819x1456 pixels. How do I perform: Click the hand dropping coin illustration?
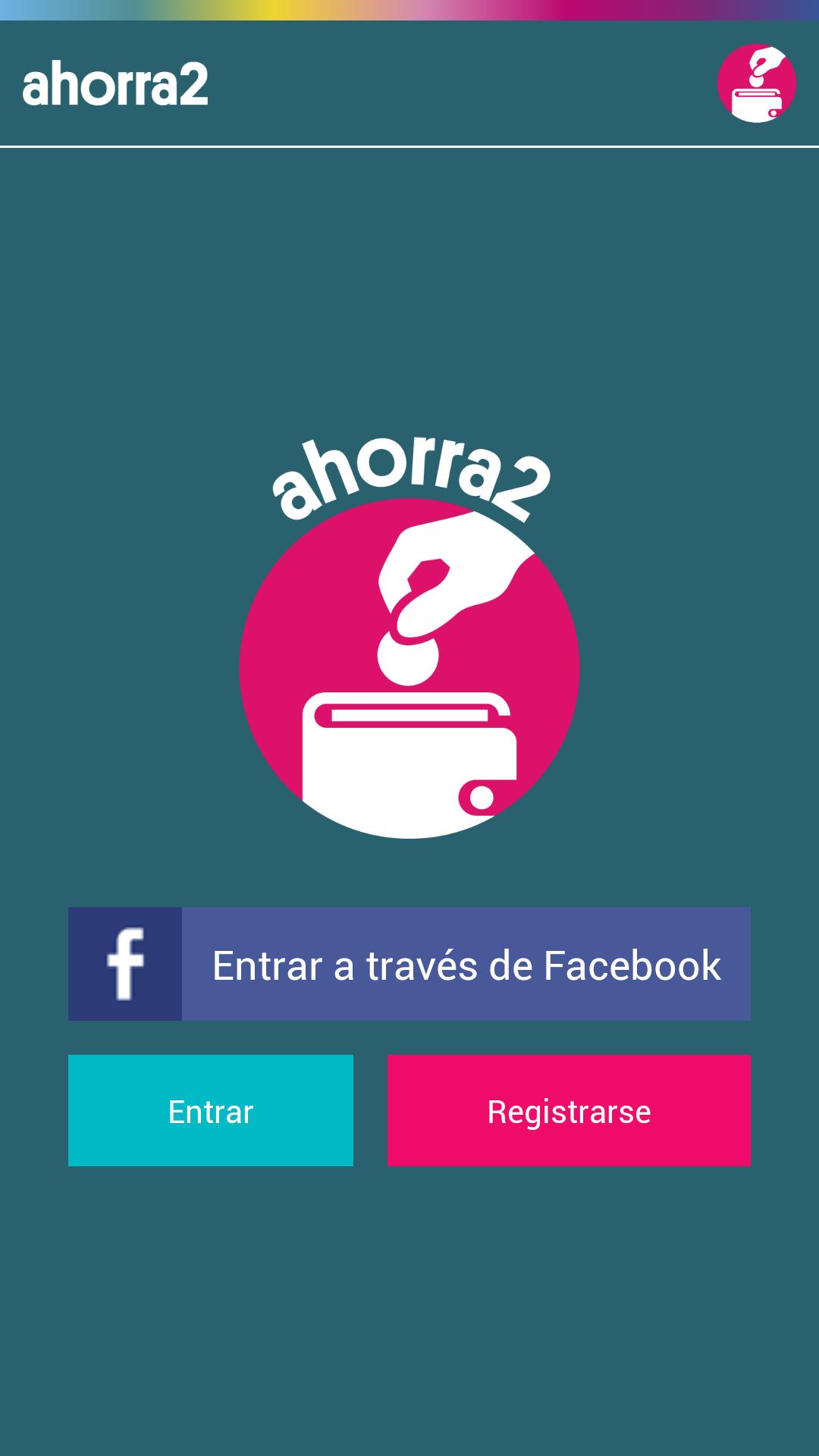(447, 584)
